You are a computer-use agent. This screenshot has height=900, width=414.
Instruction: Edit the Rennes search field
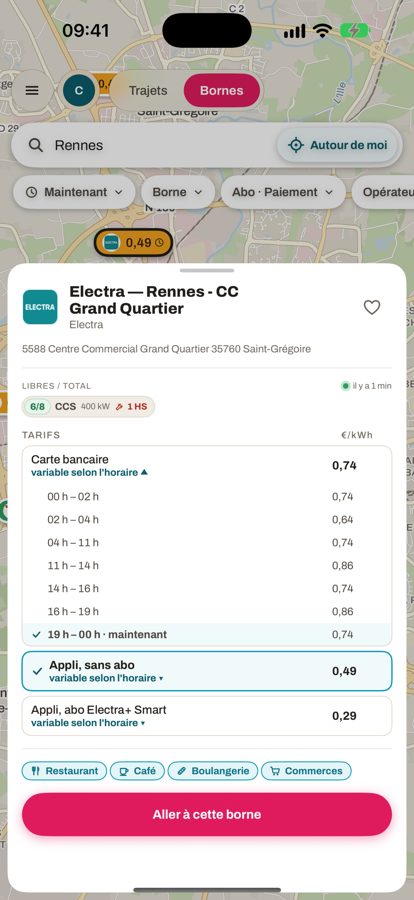pyautogui.click(x=146, y=145)
